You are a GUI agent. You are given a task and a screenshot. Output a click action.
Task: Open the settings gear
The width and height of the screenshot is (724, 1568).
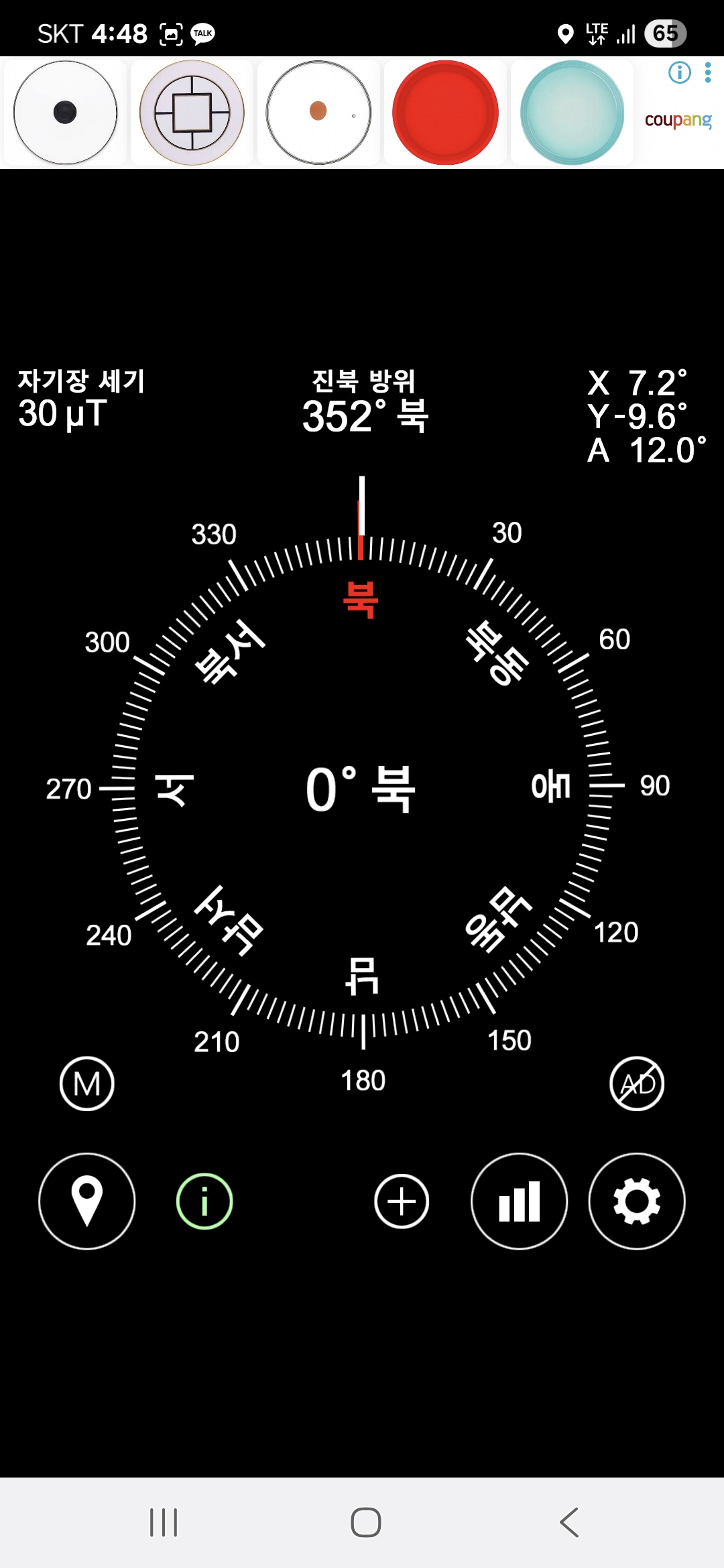point(637,1201)
